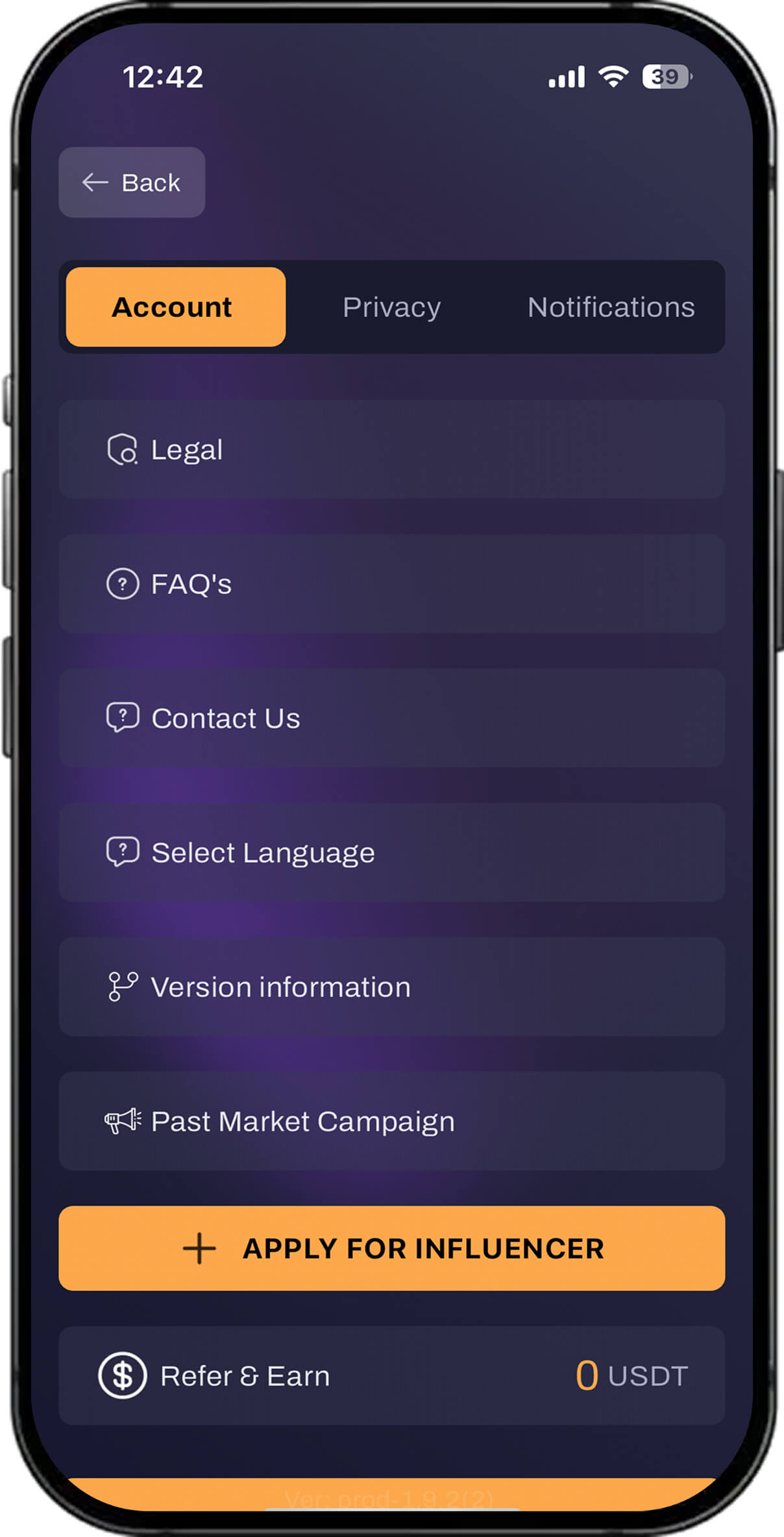Viewport: 784px width, 1537px height.
Task: Select the Account tab
Action: click(x=175, y=307)
